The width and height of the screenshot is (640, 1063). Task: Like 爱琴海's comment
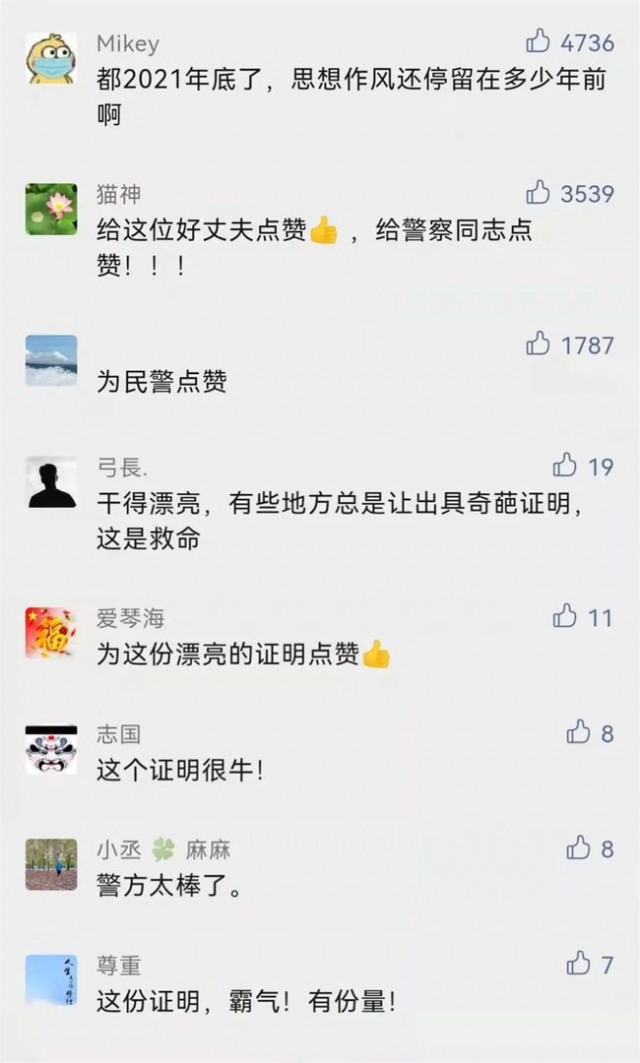564,616
